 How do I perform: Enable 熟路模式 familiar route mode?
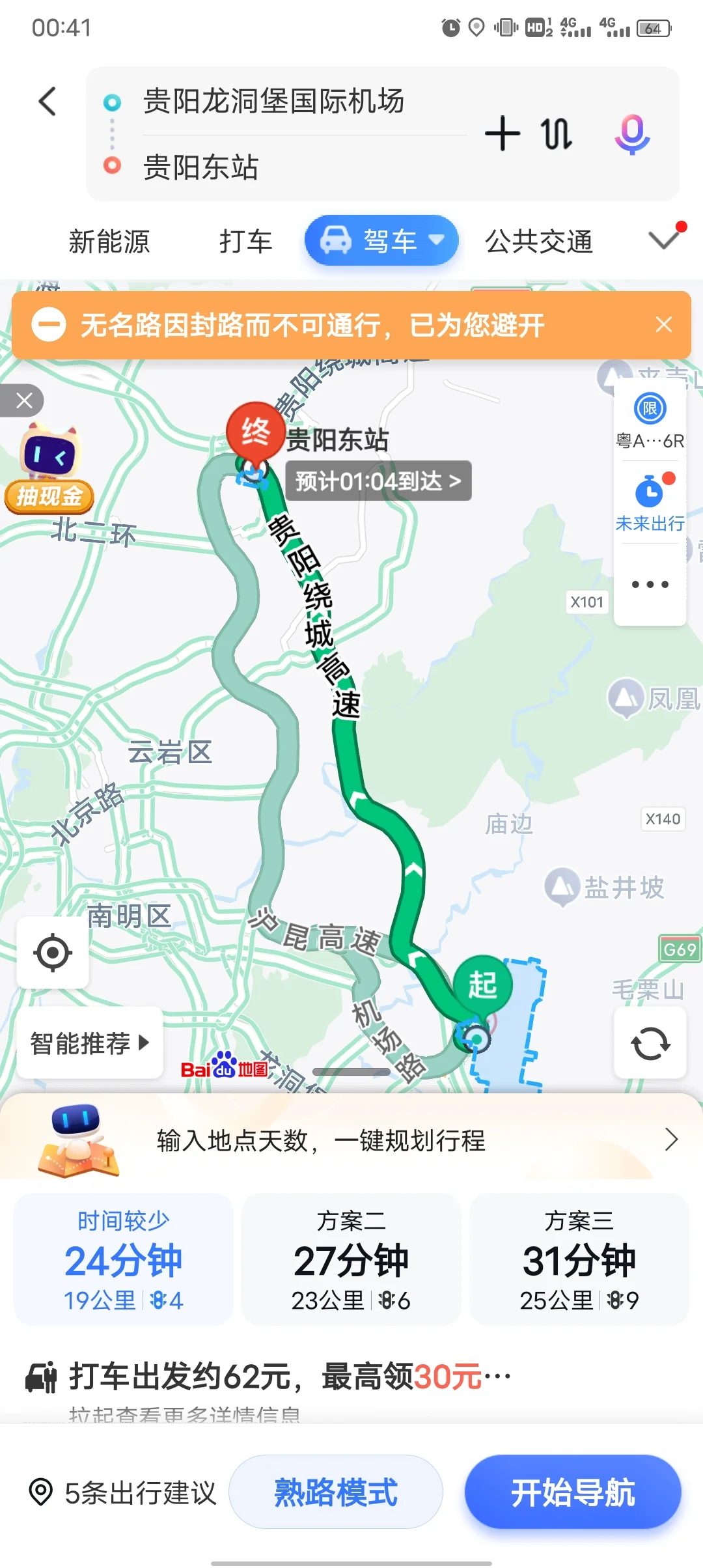335,1493
